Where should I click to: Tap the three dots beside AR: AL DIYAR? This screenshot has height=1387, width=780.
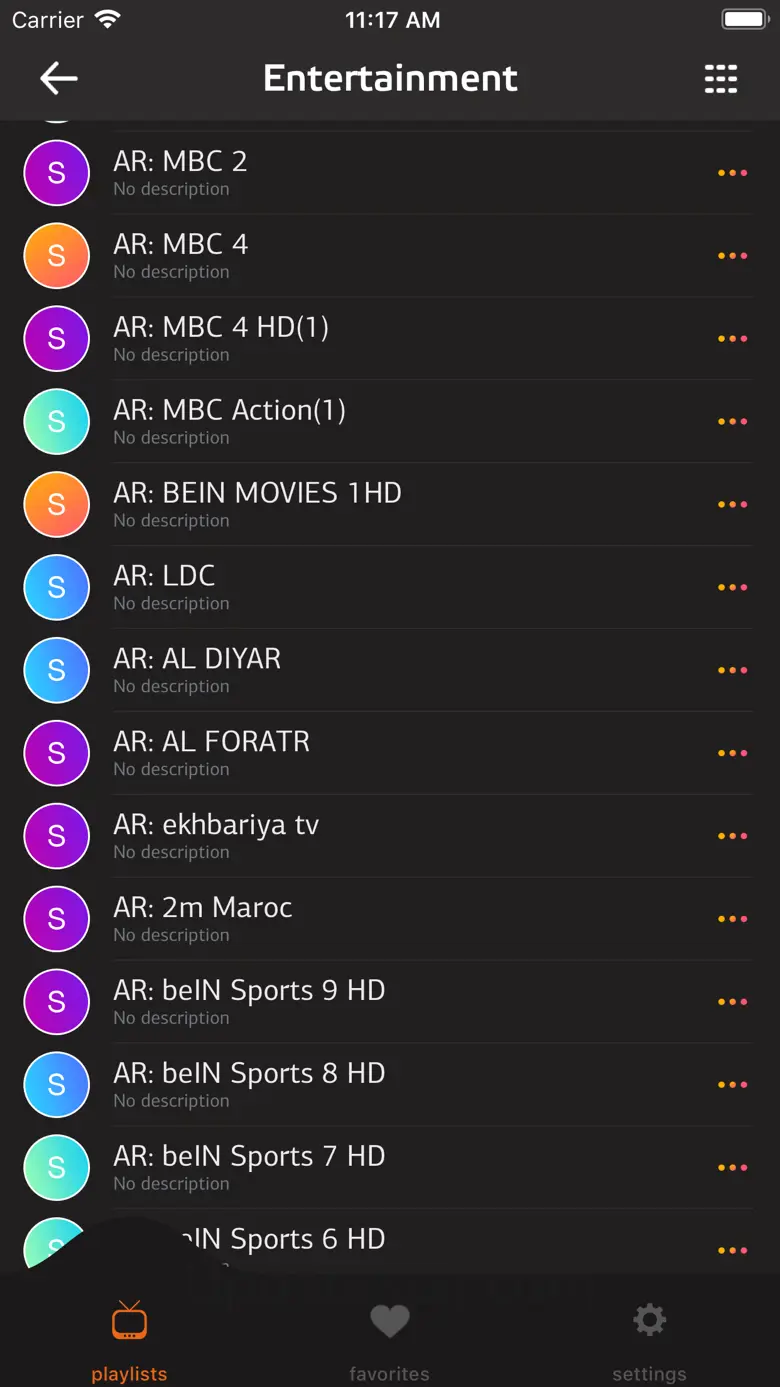click(x=732, y=671)
